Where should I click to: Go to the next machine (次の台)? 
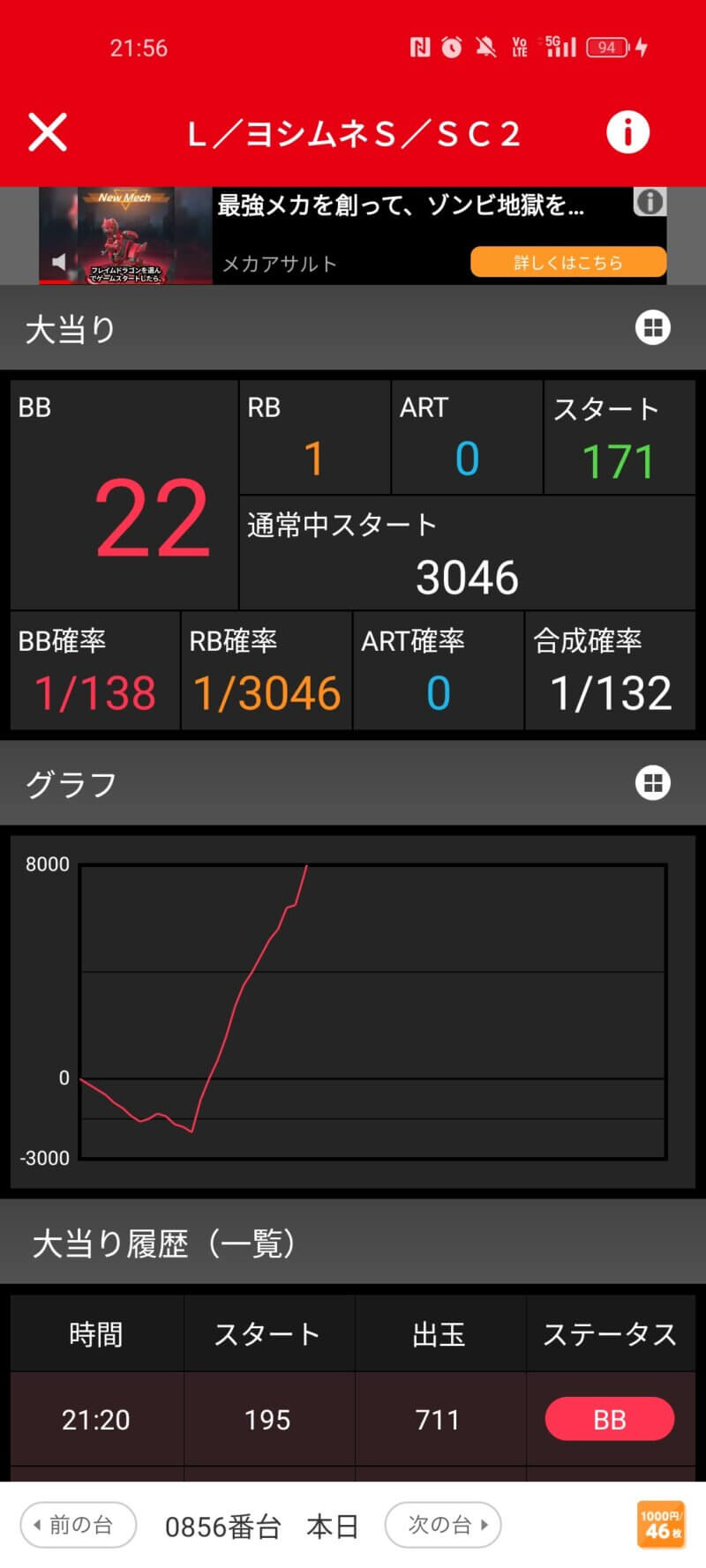[x=443, y=1525]
